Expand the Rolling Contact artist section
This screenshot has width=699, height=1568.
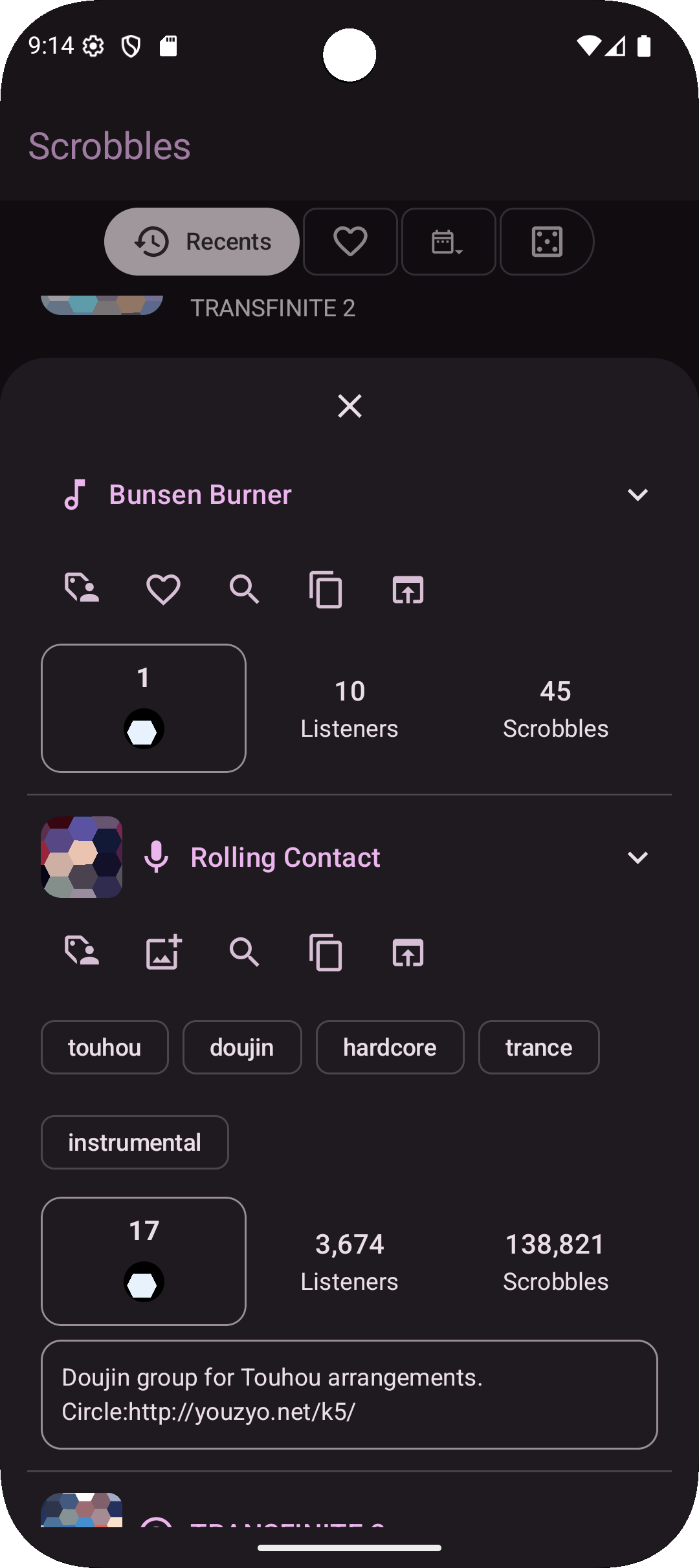[x=638, y=858]
